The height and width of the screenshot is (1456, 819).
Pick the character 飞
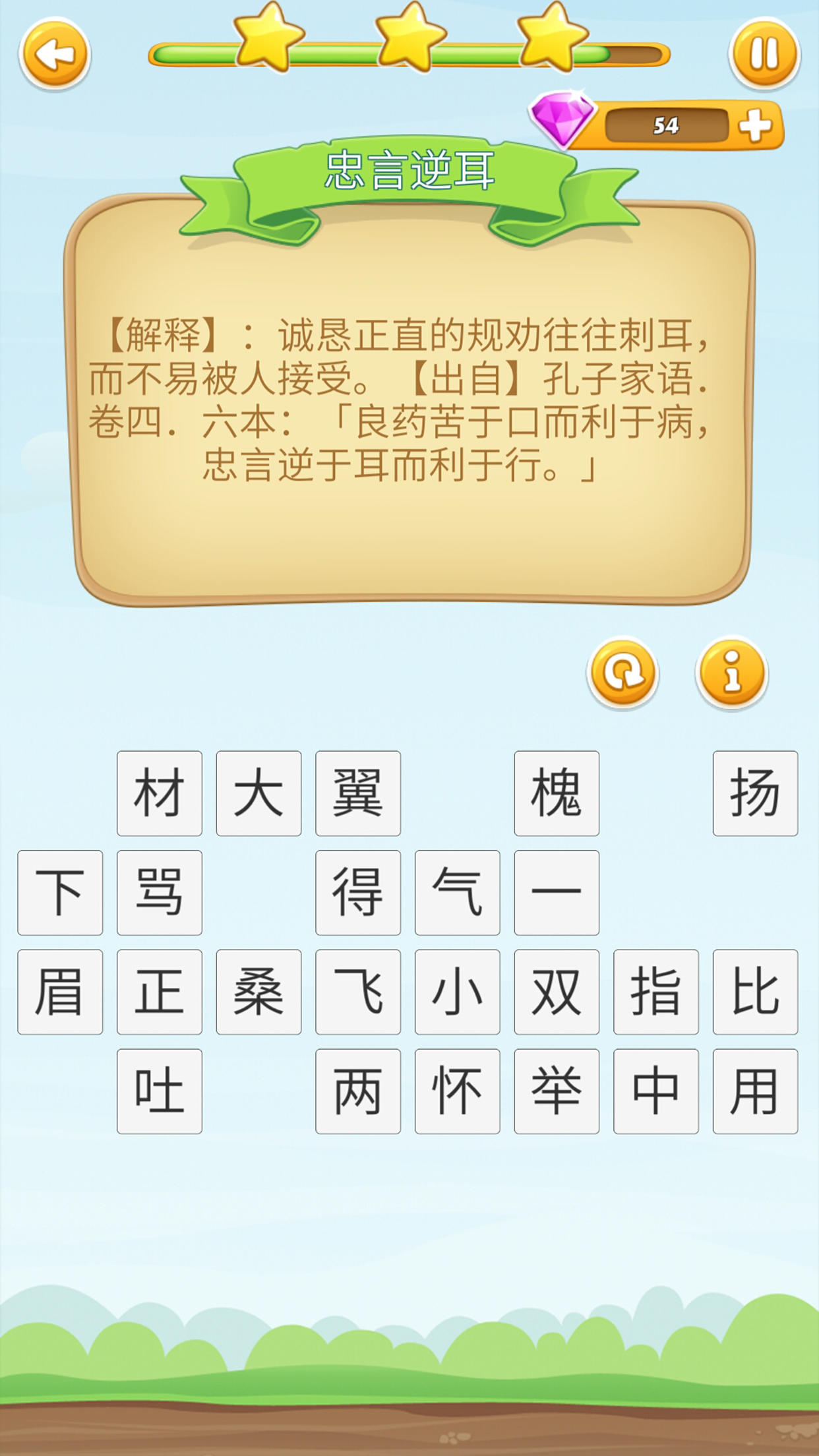point(358,992)
